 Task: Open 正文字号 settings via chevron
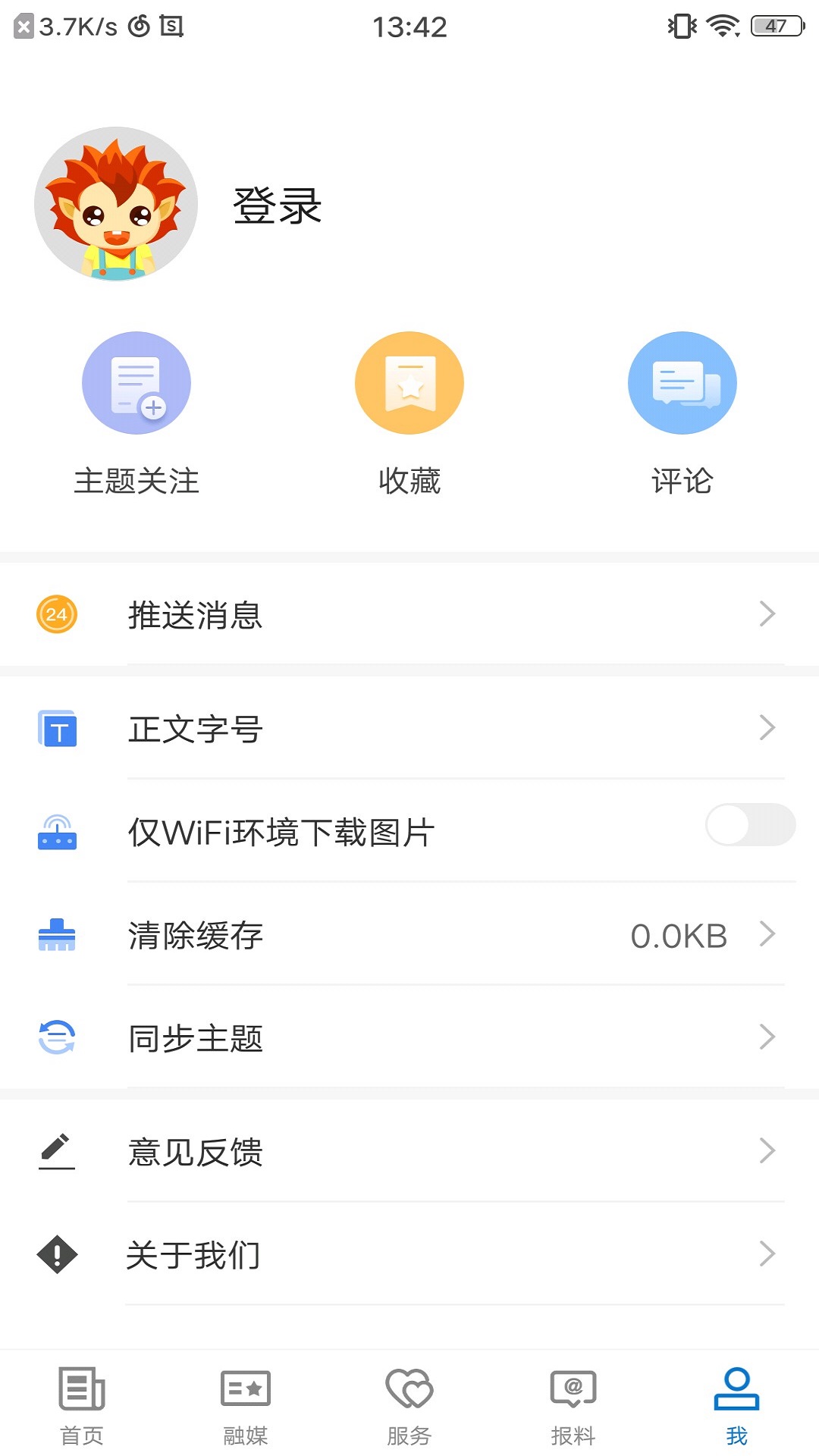[x=769, y=728]
